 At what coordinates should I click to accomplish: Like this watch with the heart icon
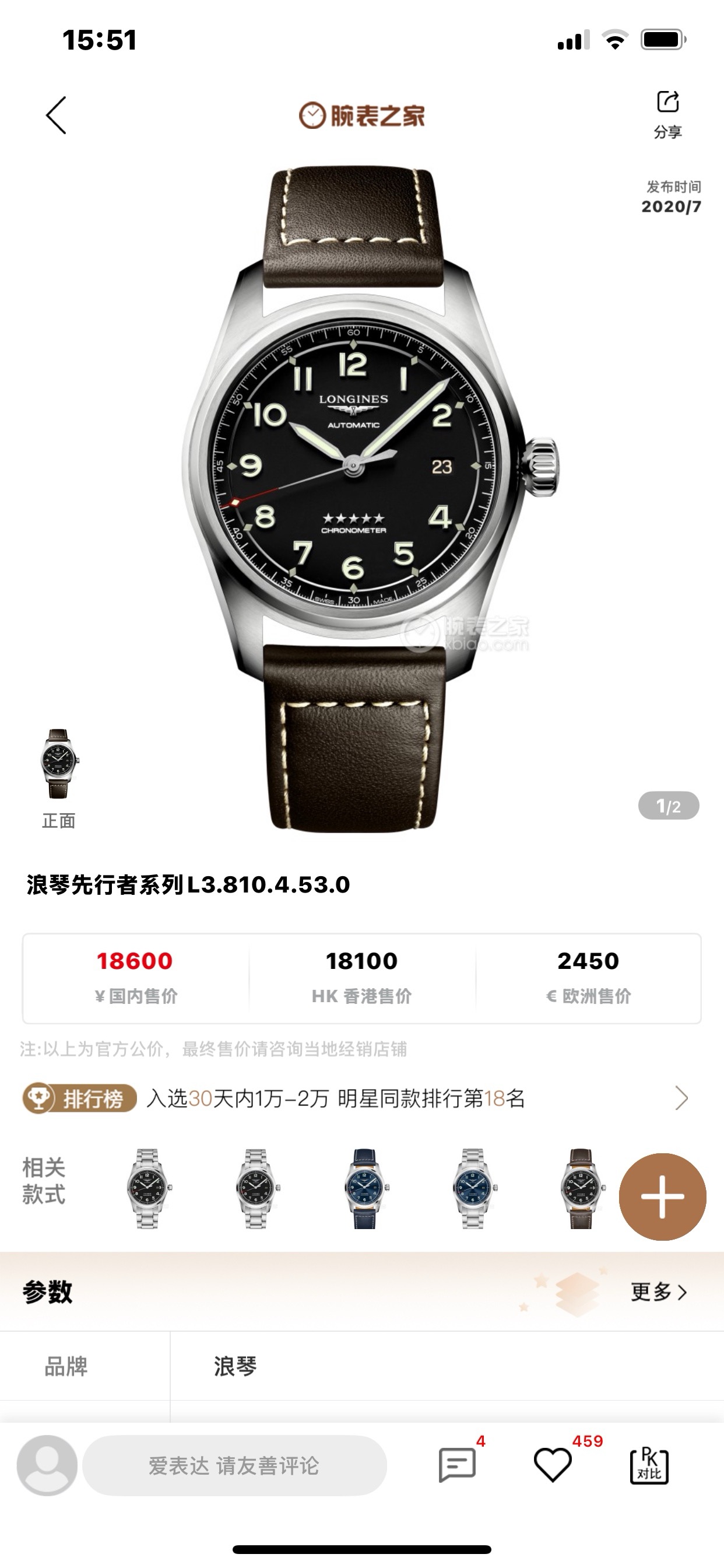tap(553, 1465)
